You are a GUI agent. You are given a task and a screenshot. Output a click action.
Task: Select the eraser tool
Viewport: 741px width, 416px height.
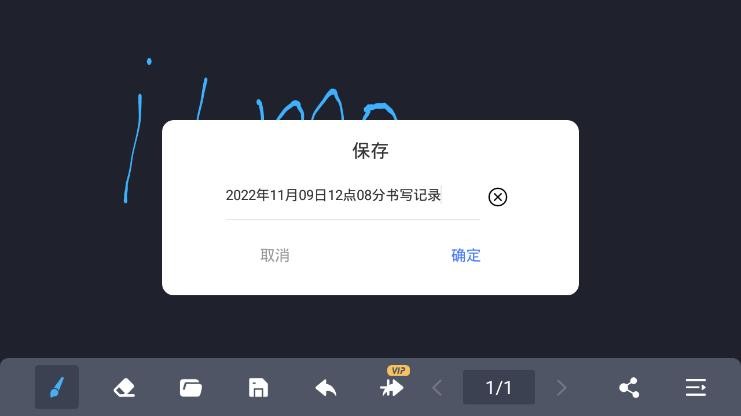click(x=124, y=387)
